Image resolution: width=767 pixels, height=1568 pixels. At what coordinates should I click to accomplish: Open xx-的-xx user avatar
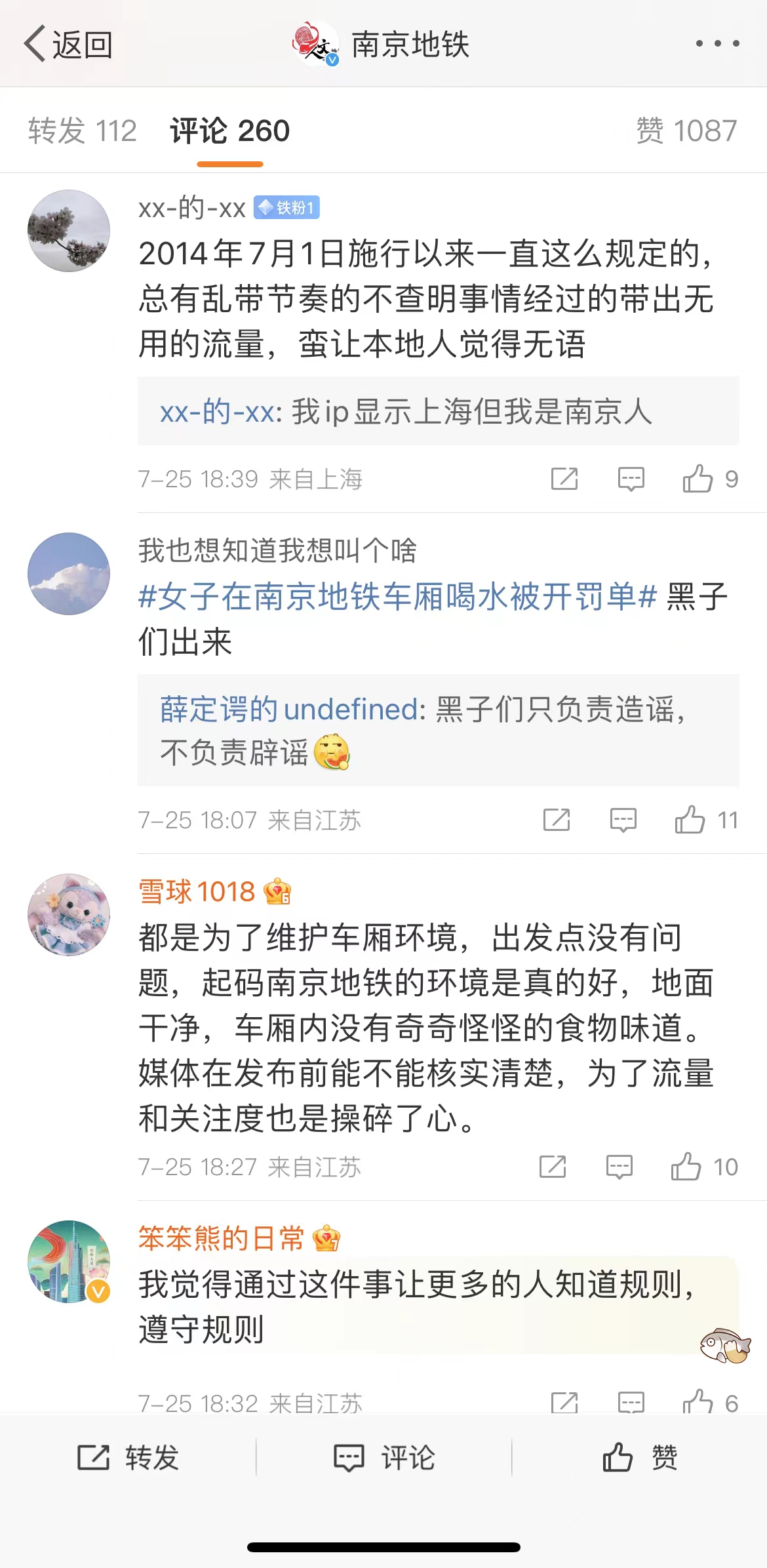69,231
